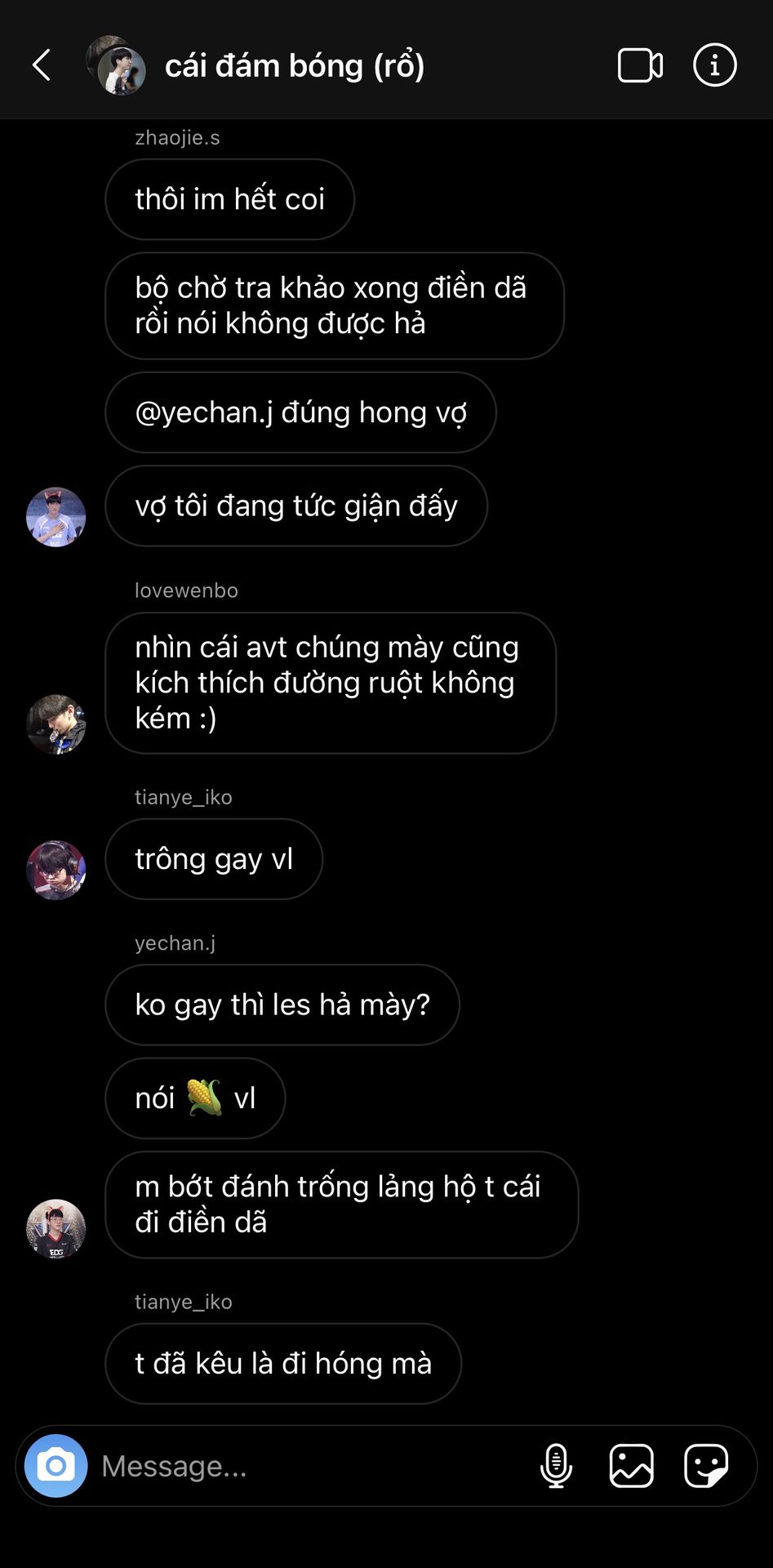
Task: Focus the Message text field
Action: pos(310,1466)
